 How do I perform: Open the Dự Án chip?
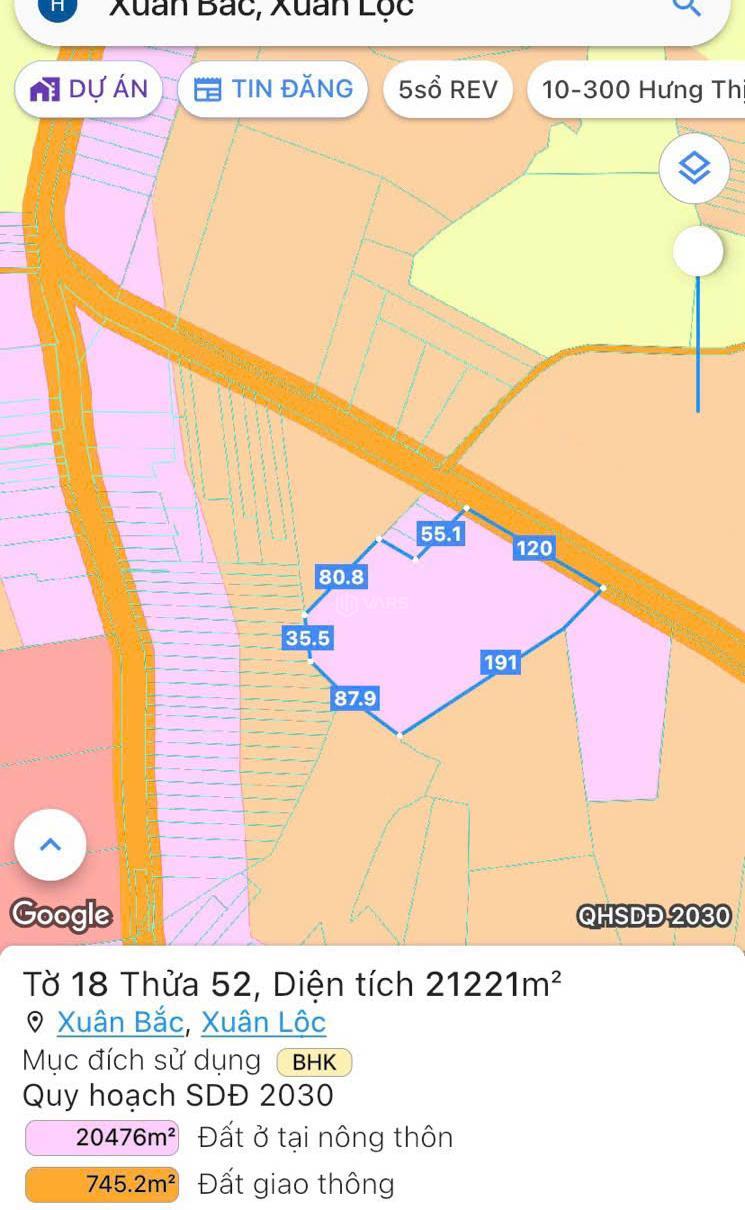(89, 90)
